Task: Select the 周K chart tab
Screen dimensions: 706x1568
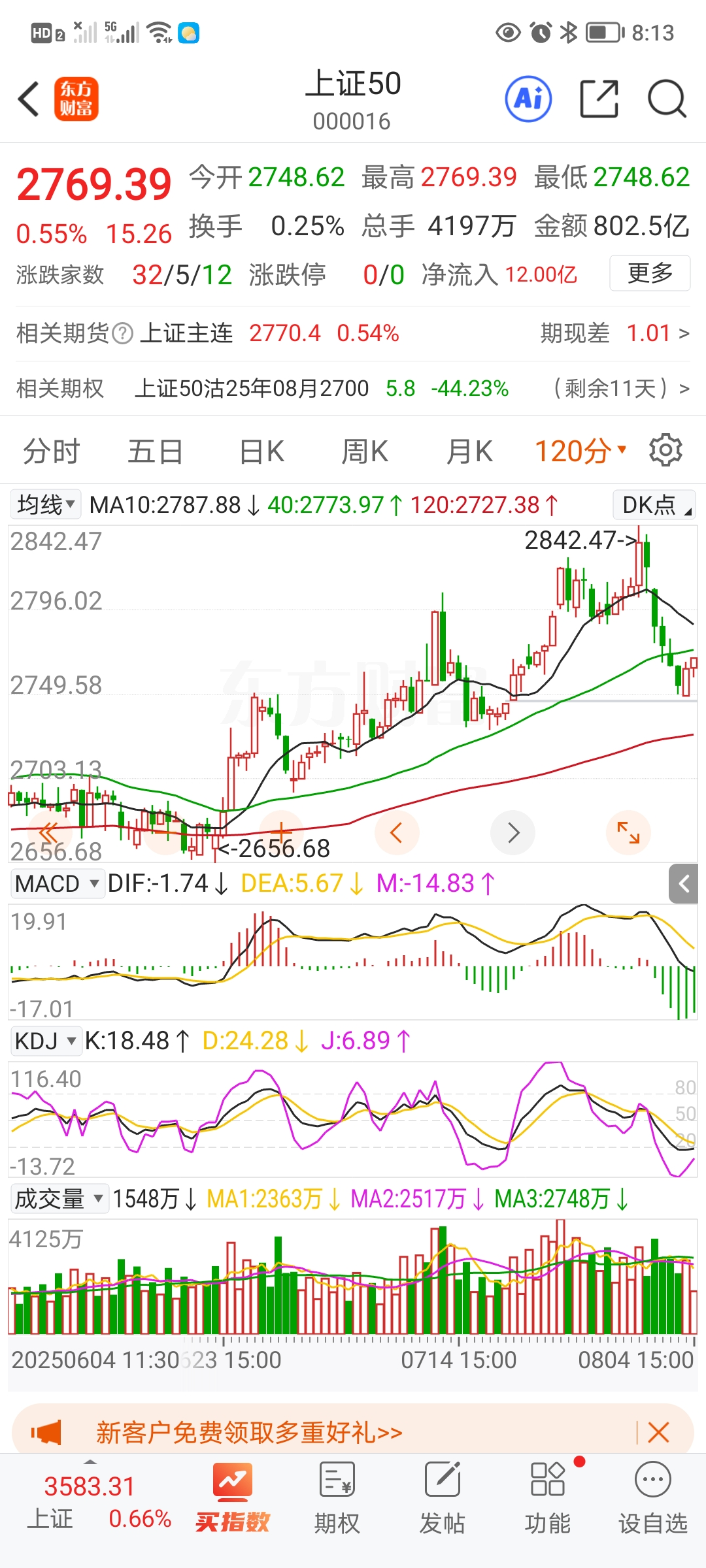Action: pos(365,451)
